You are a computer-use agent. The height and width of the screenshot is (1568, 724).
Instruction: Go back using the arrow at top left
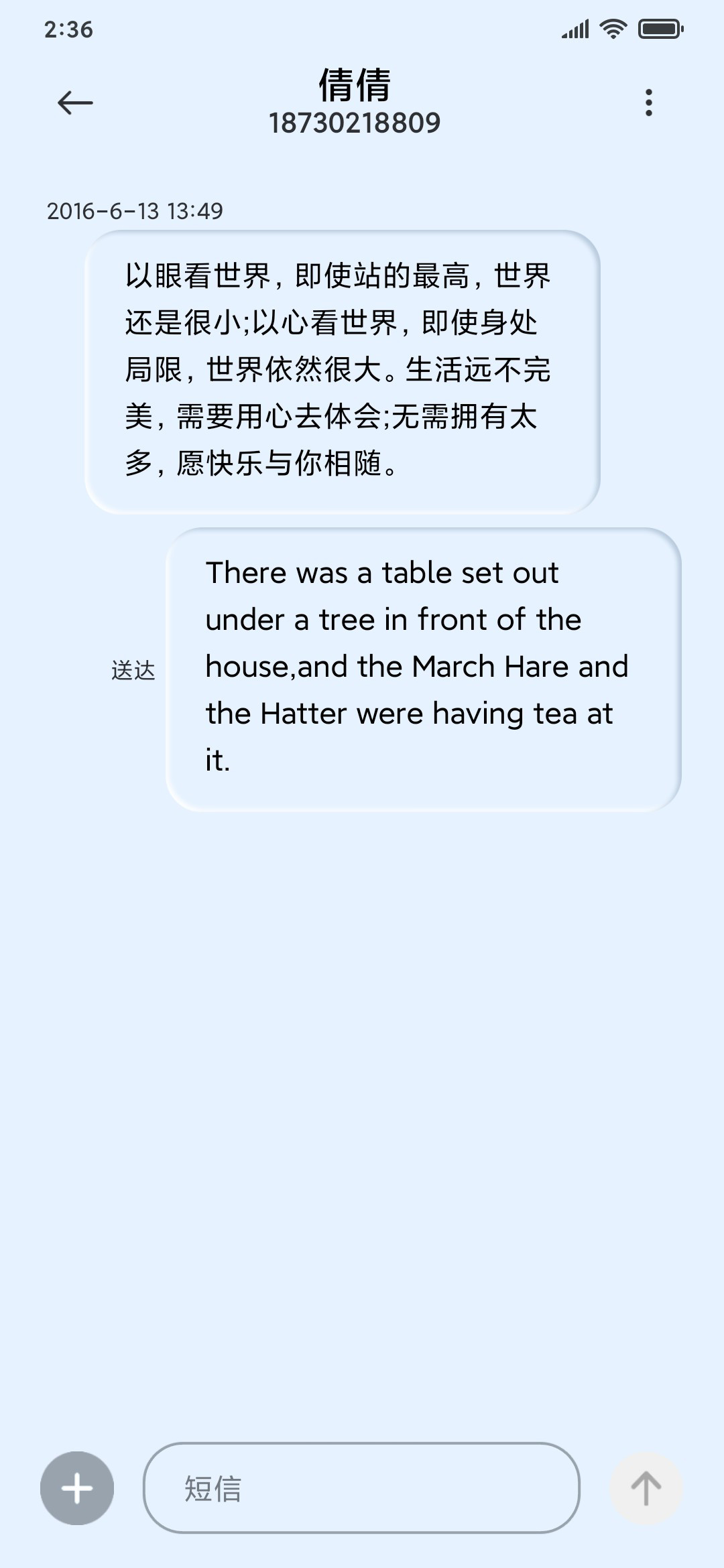75,103
